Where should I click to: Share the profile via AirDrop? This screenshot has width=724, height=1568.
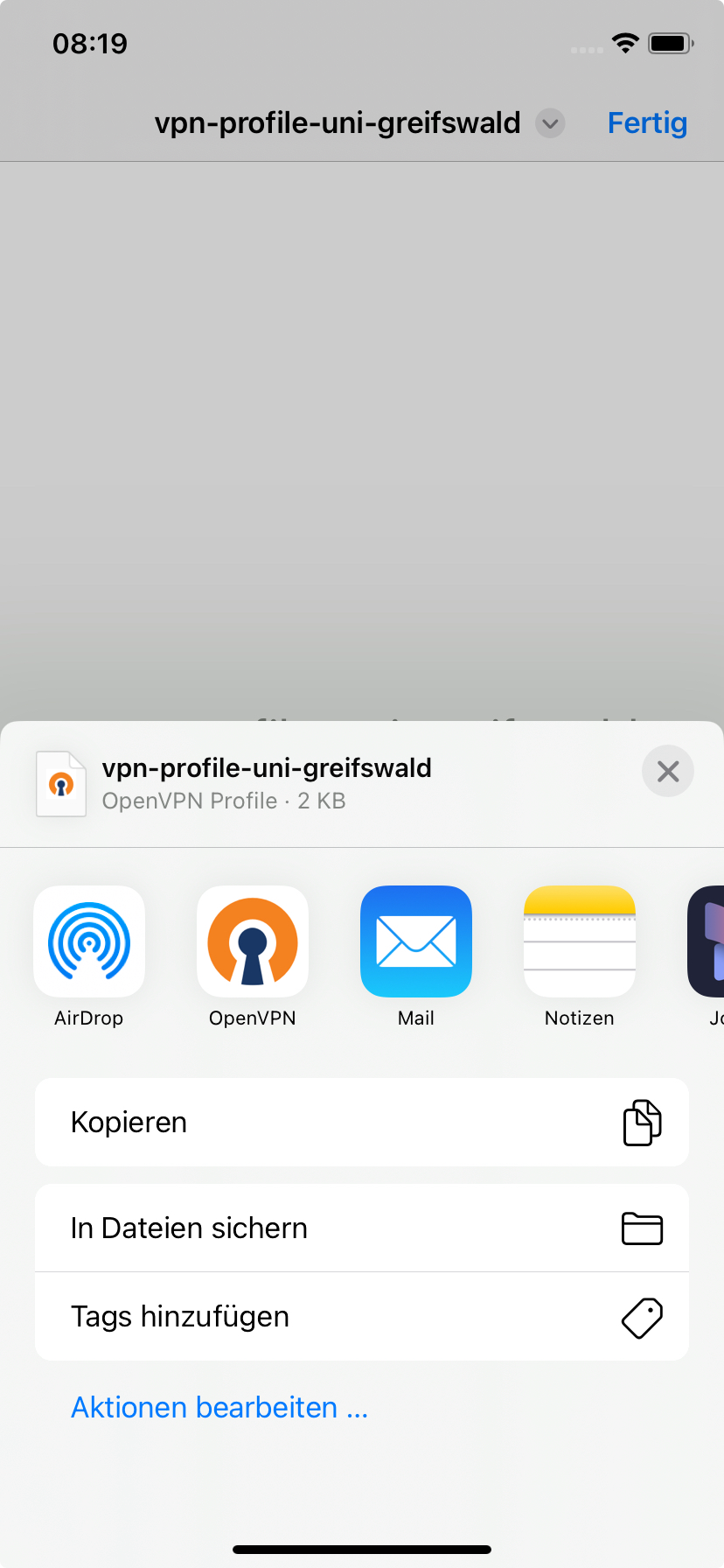pos(89,941)
